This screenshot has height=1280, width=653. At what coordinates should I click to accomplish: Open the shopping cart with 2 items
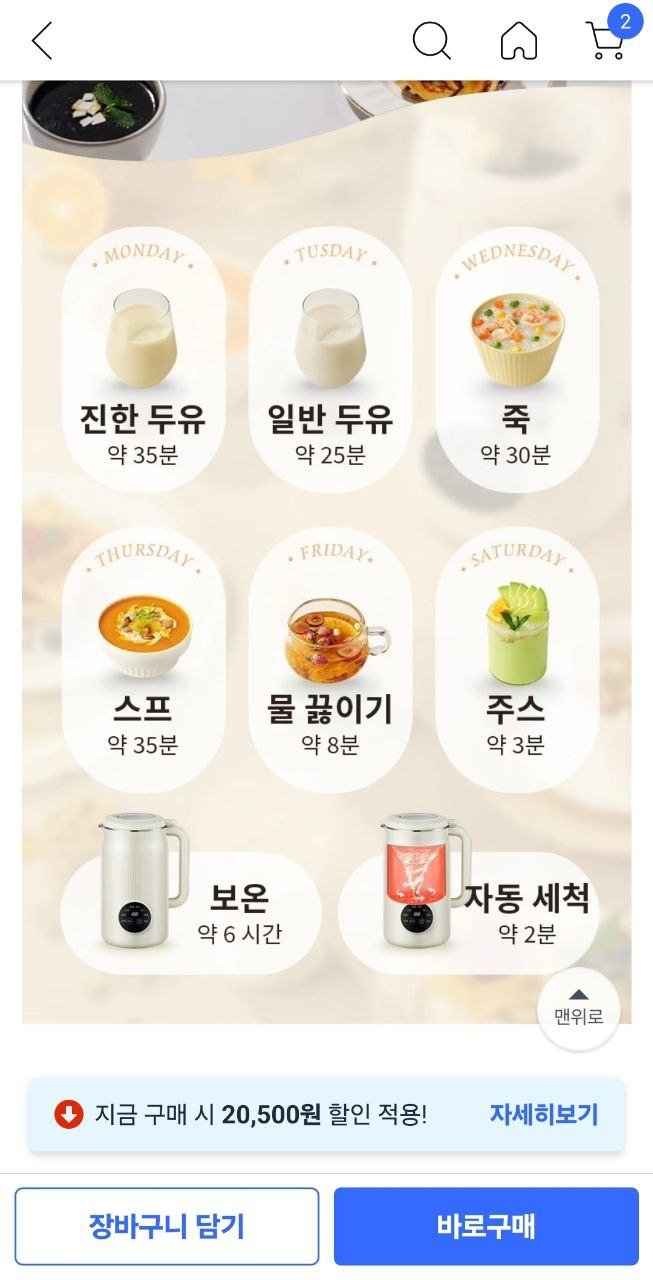606,40
